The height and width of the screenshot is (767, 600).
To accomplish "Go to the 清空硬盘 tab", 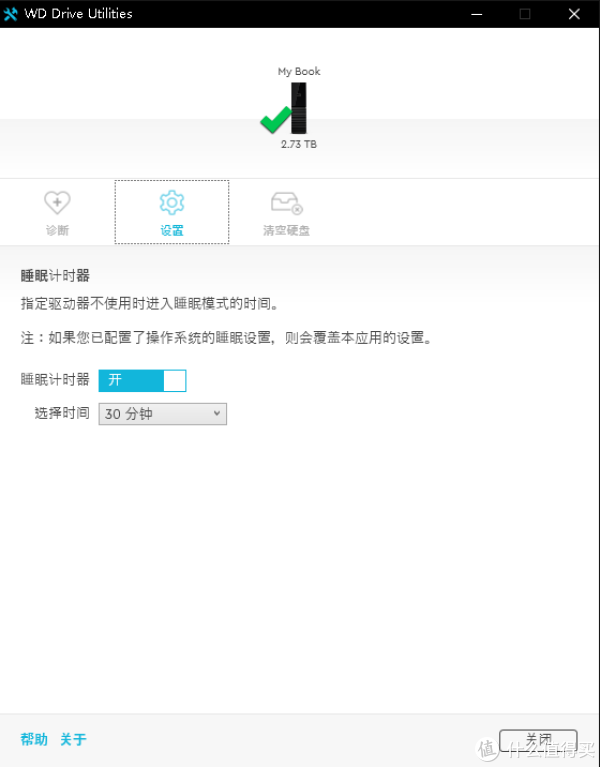I will point(286,212).
